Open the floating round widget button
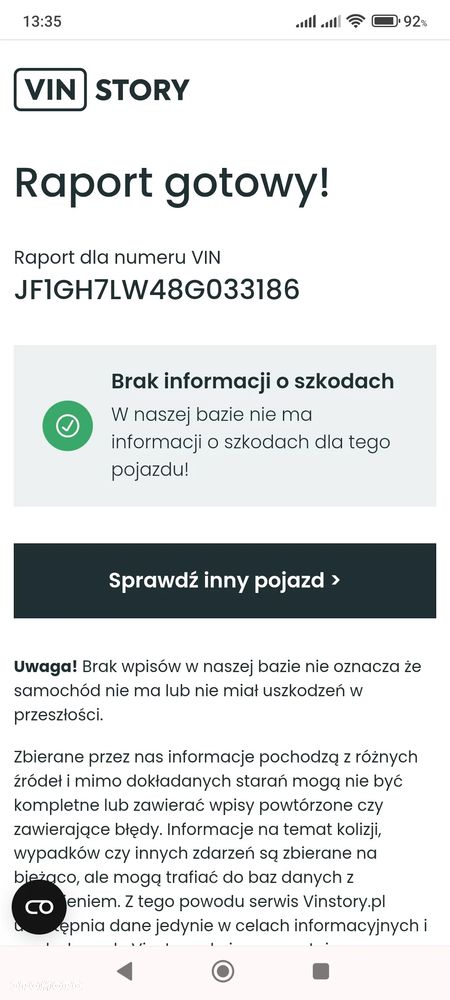 [x=39, y=907]
